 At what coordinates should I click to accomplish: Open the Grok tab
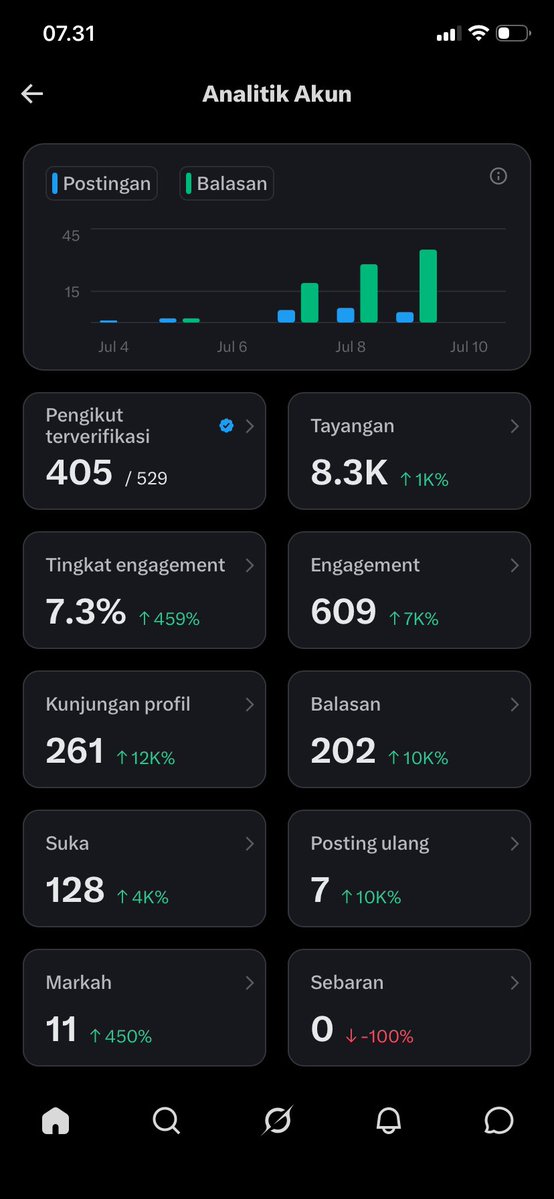coord(277,1121)
